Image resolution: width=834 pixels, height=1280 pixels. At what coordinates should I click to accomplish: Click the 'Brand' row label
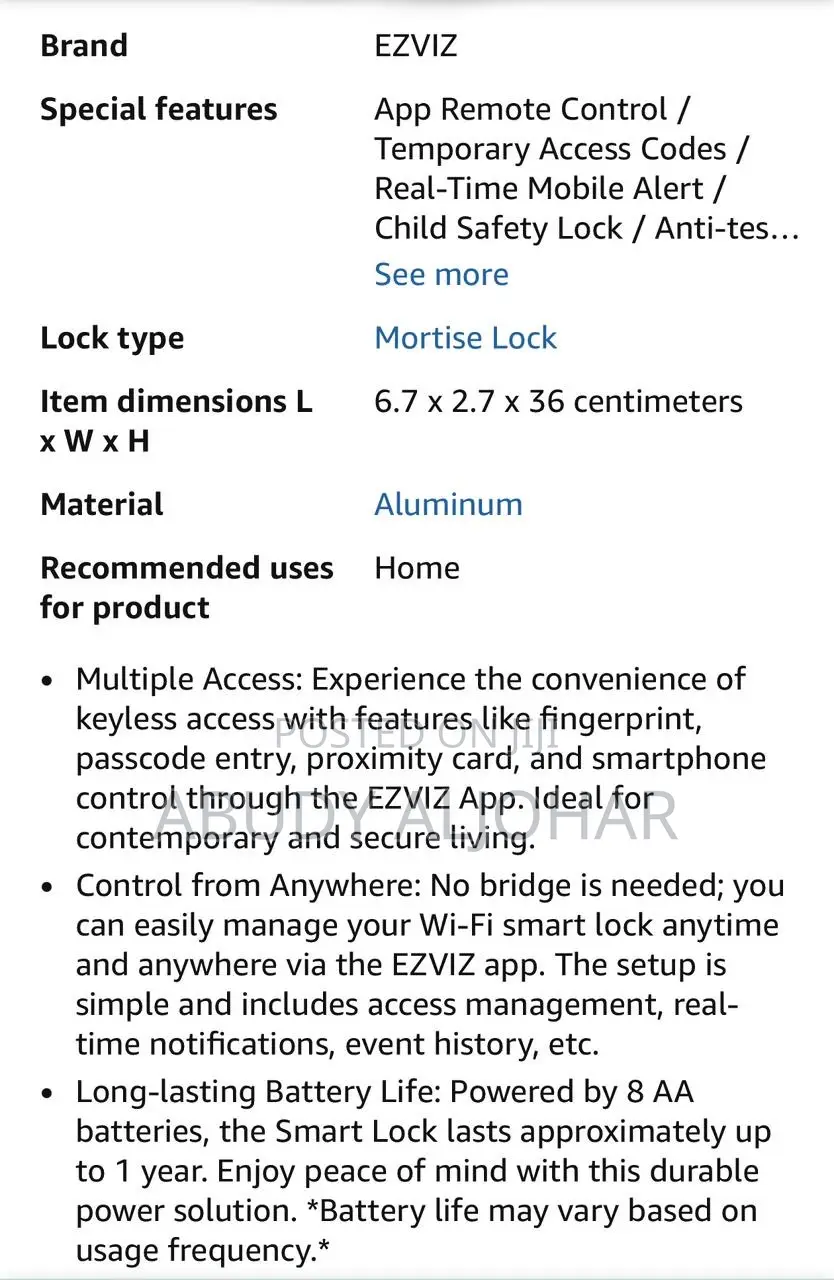pyautogui.click(x=84, y=45)
